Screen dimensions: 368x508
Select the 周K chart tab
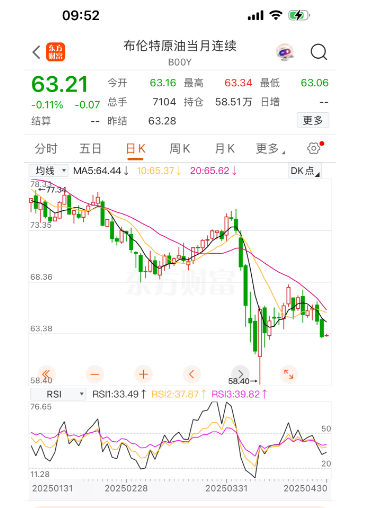(x=180, y=149)
